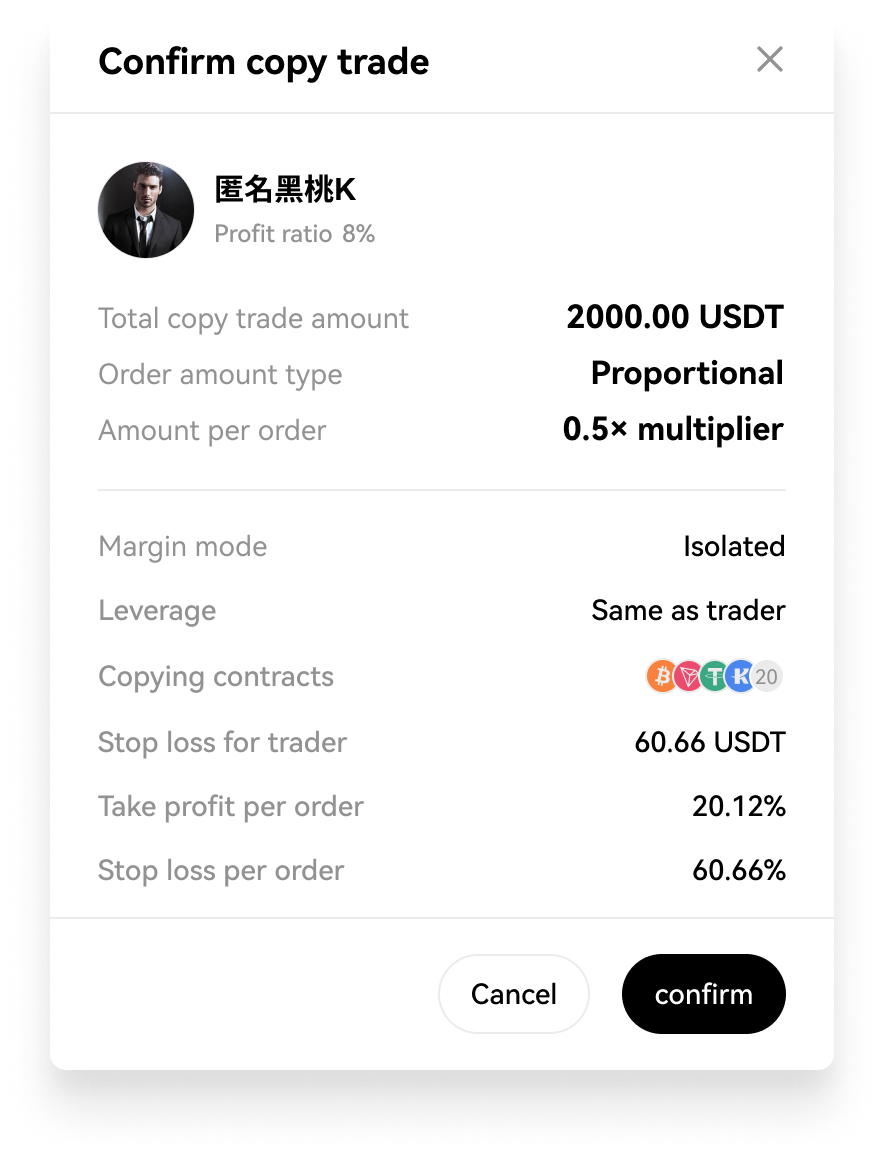Click the Confirm copy trade title
Screen dimensions: 884x1160
[x=263, y=61]
